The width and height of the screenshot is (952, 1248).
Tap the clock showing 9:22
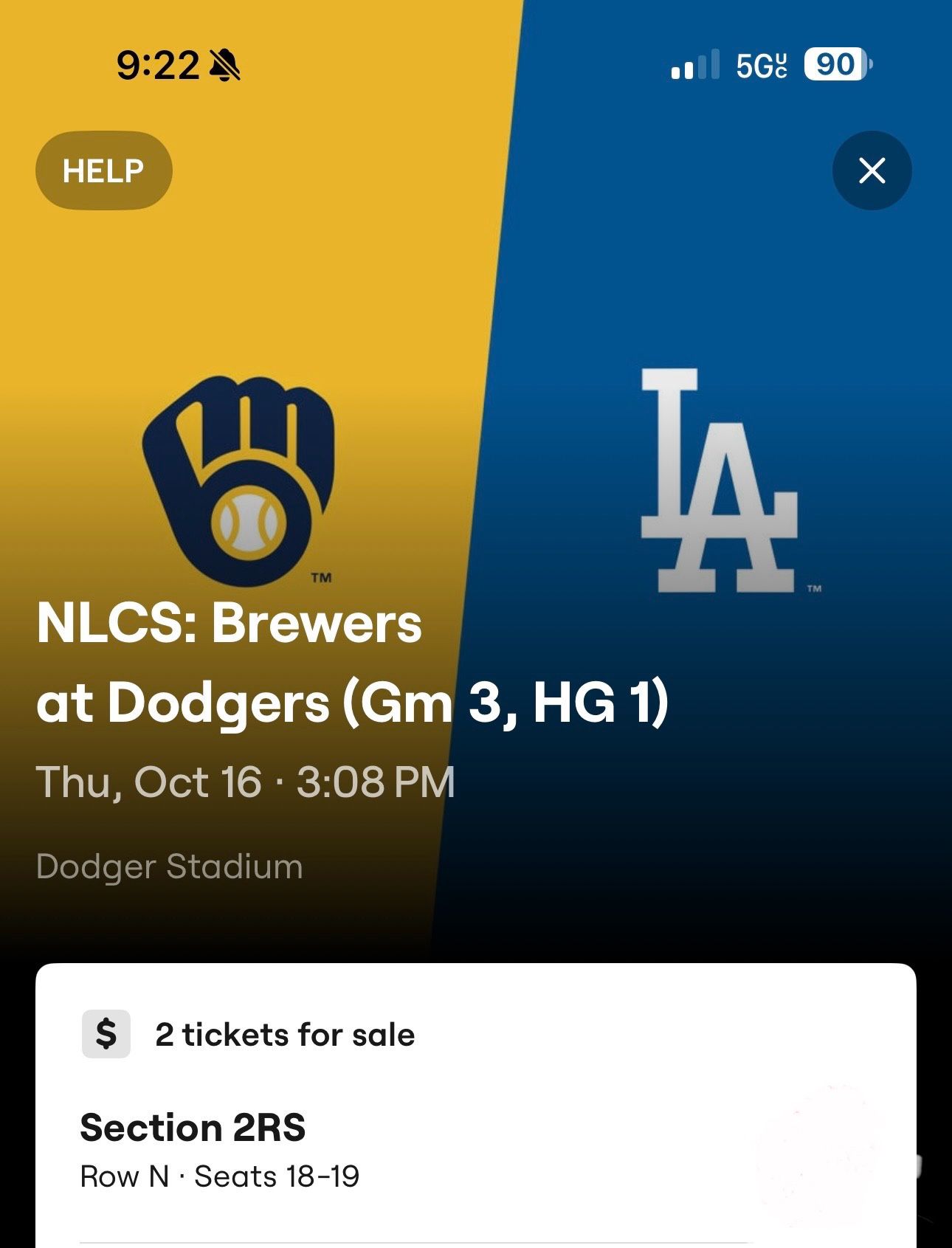click(x=157, y=65)
